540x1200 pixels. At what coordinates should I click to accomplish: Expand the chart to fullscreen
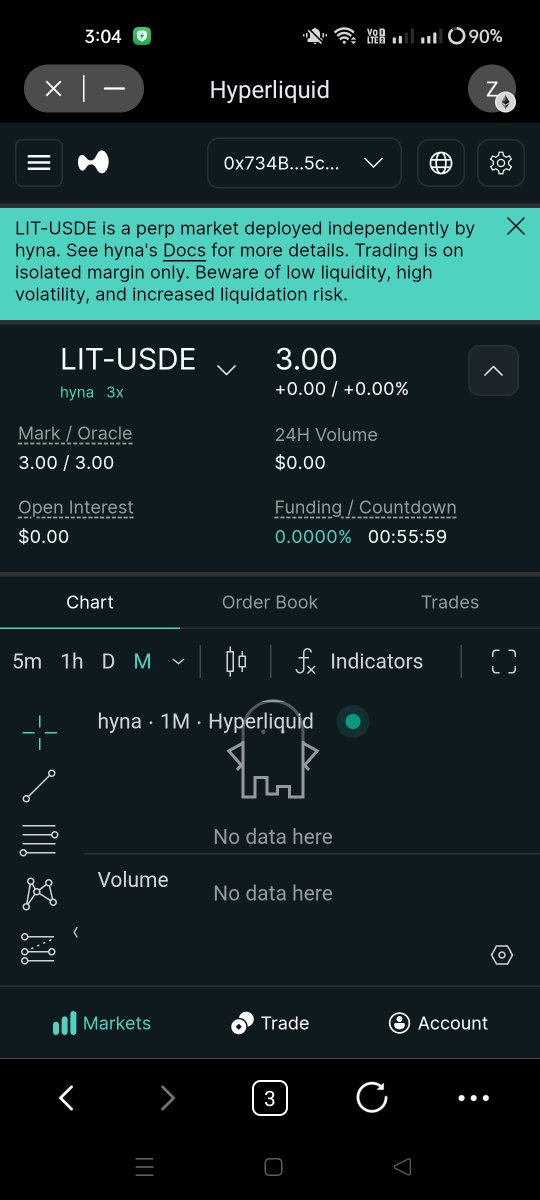(504, 661)
